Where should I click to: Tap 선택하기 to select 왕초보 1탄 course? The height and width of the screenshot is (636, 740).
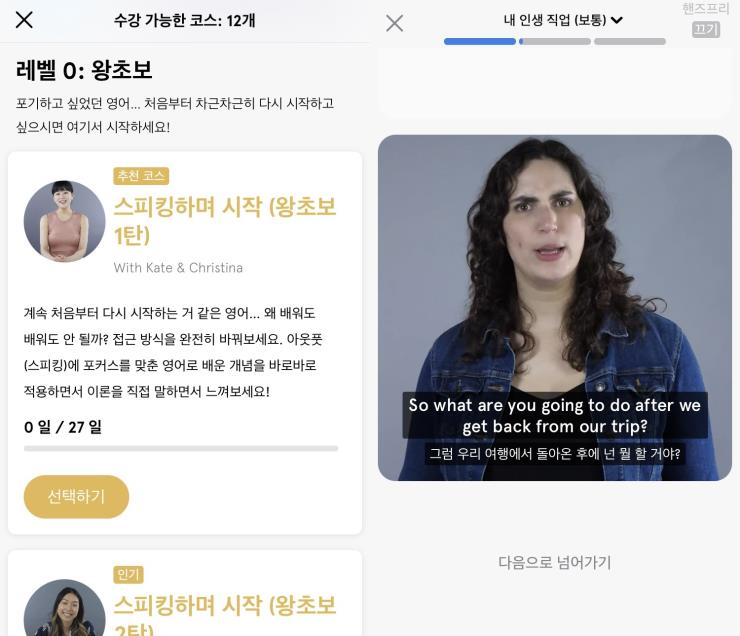point(76,497)
